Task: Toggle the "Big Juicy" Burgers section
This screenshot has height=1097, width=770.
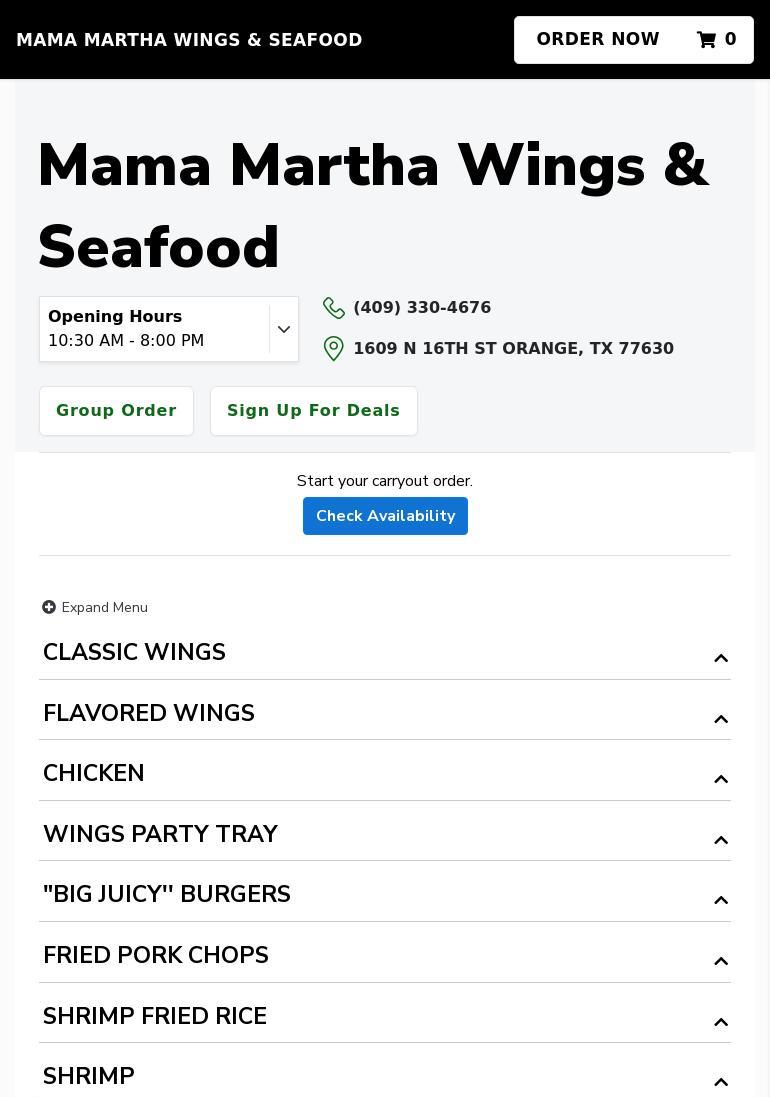Action: point(384,895)
